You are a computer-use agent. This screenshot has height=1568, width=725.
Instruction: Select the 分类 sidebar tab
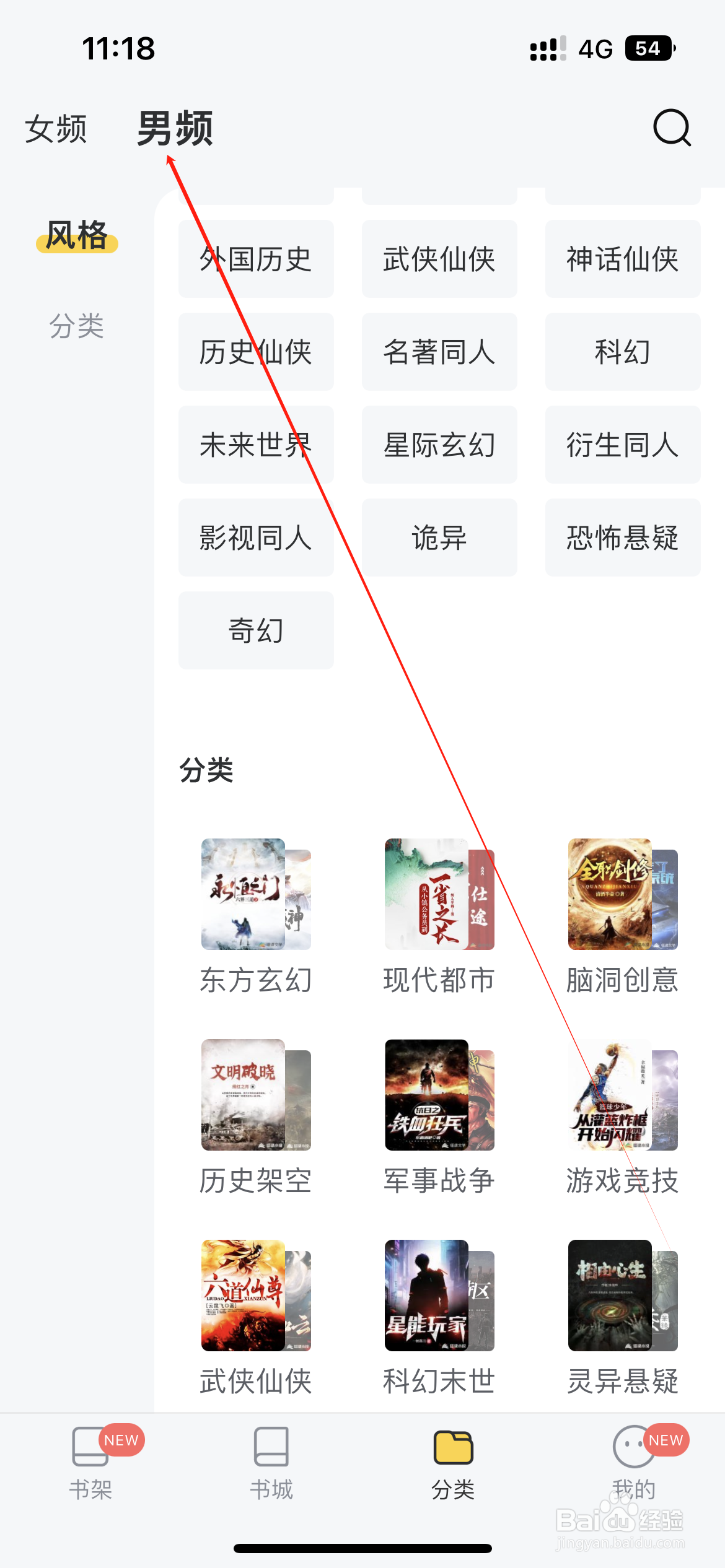click(x=77, y=328)
